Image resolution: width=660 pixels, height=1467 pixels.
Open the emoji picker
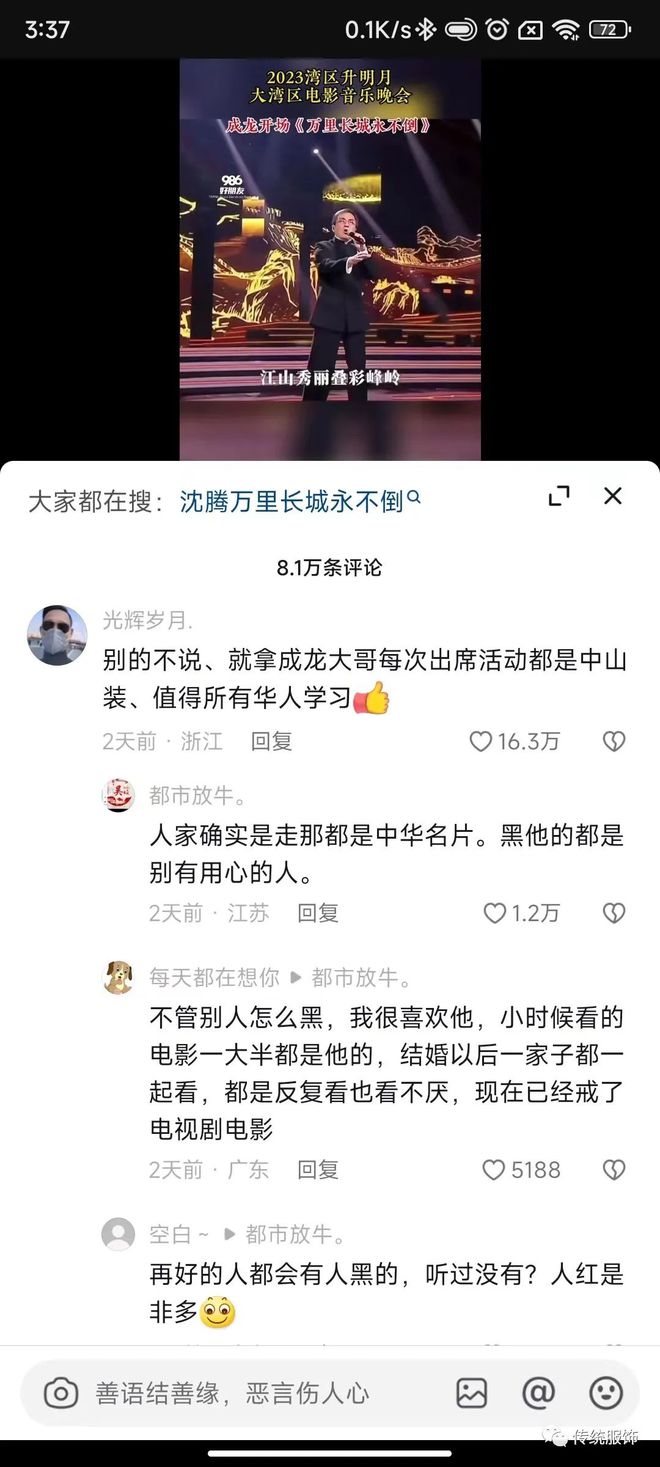tap(605, 1393)
